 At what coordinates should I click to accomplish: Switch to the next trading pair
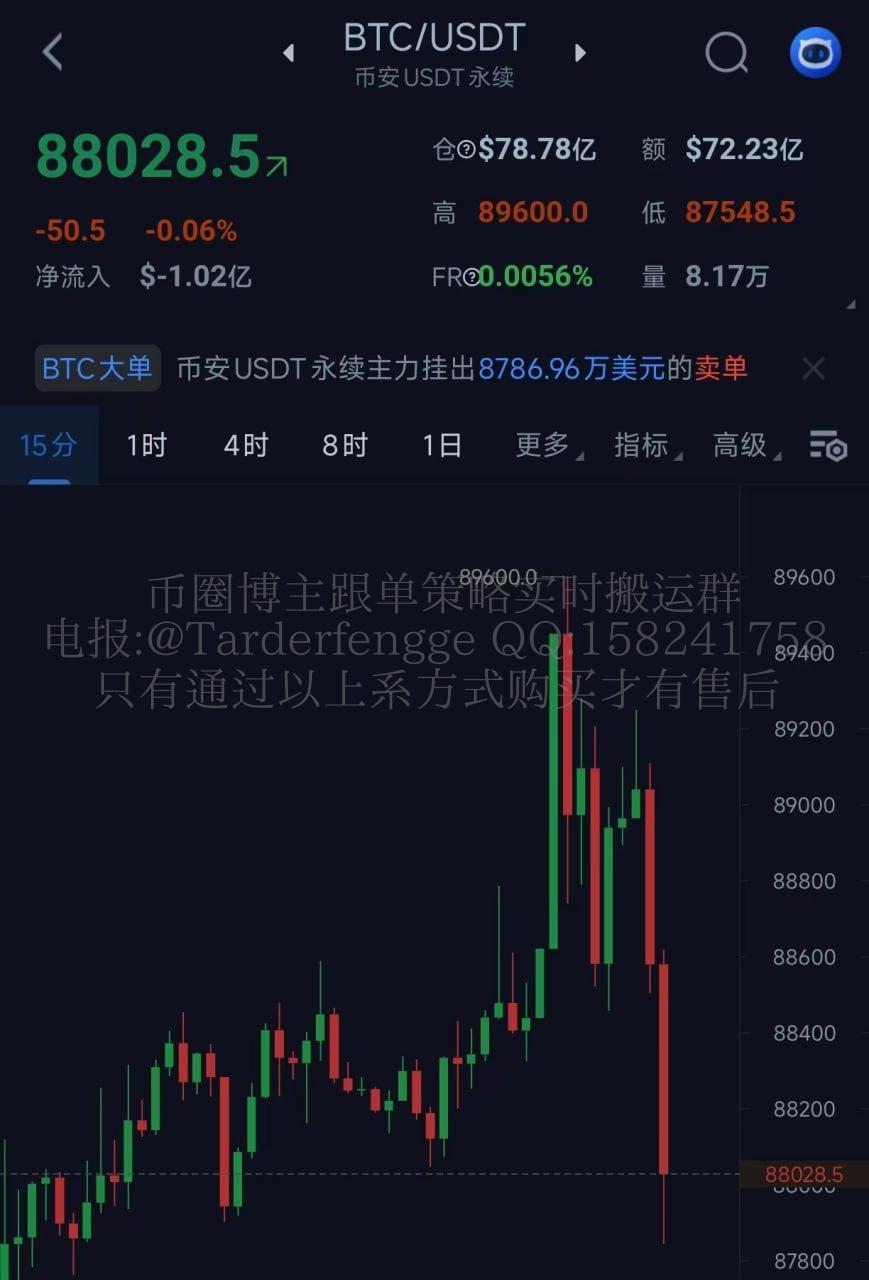(x=580, y=53)
